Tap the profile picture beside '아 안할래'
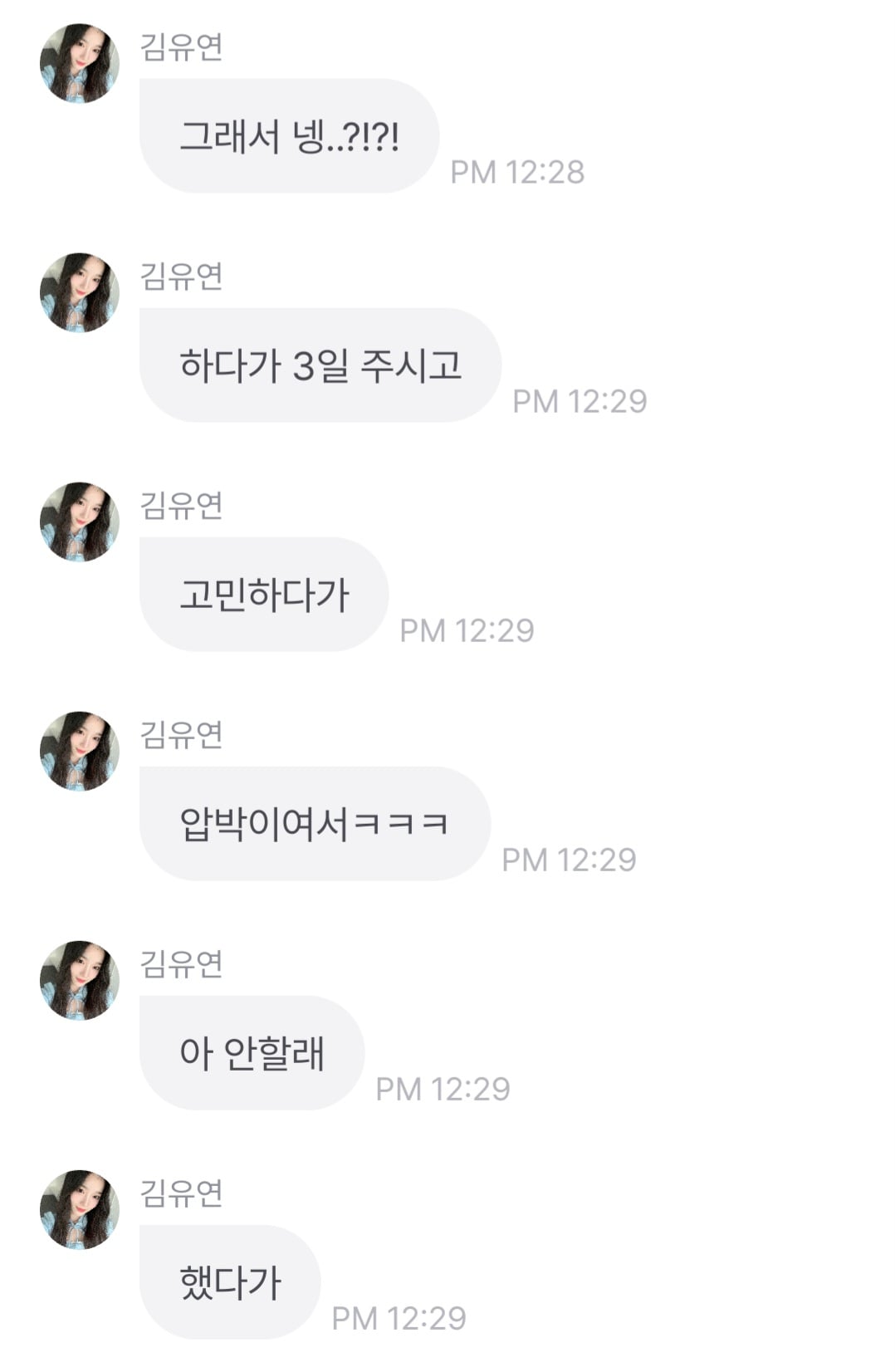 80,981
